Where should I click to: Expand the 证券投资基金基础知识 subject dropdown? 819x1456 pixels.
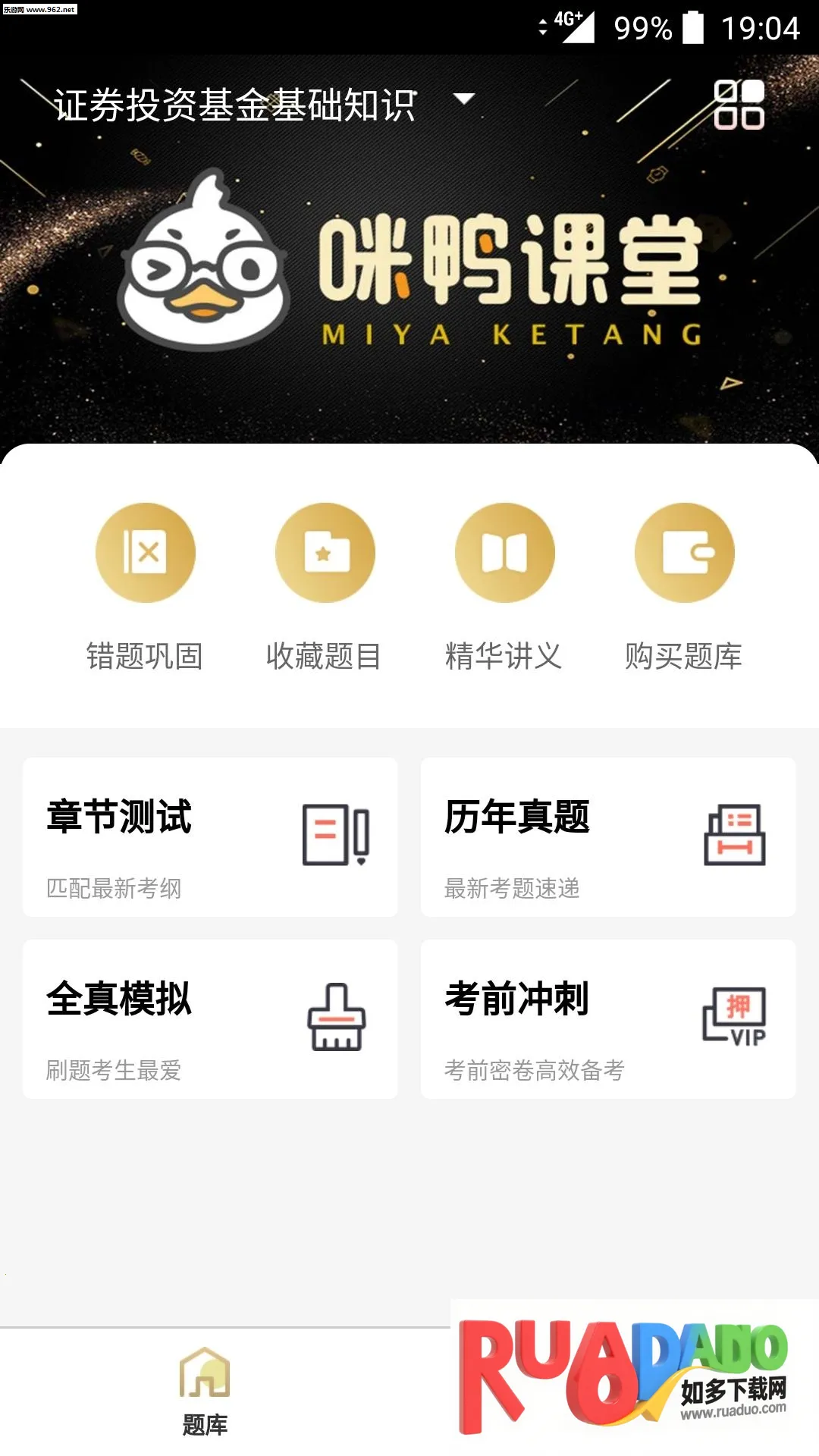[262, 104]
